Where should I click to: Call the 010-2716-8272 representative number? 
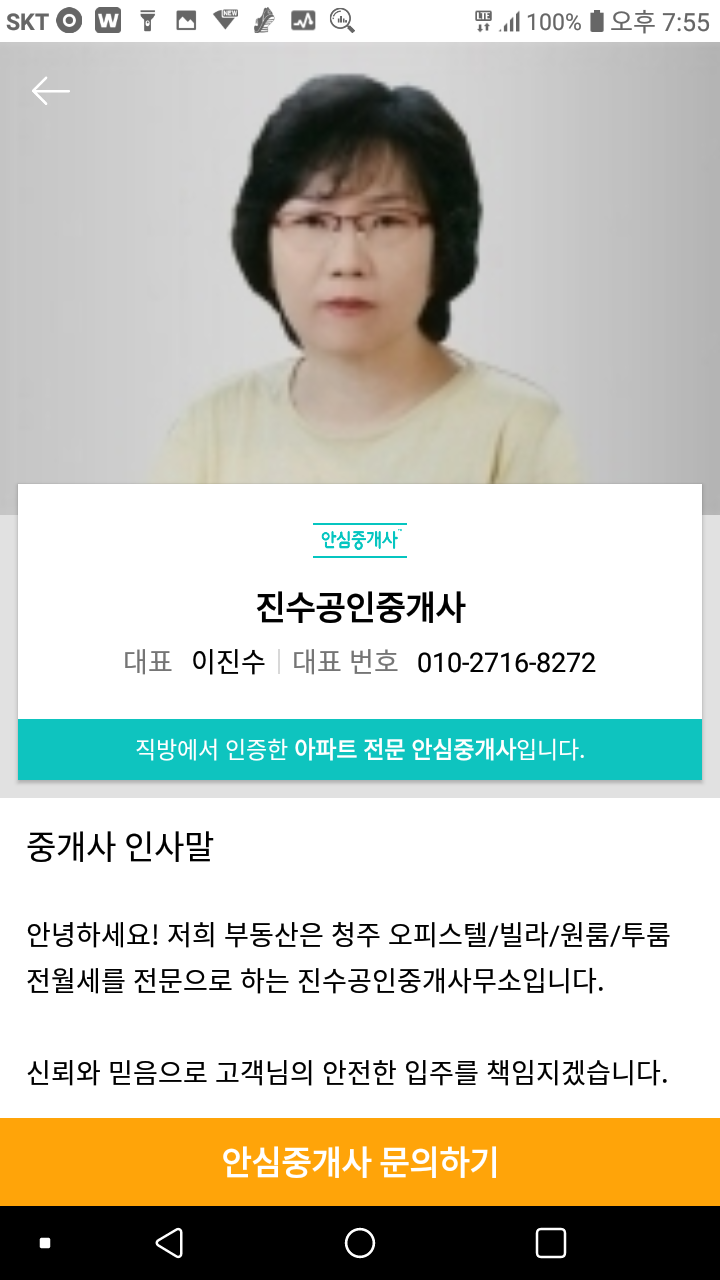[506, 662]
